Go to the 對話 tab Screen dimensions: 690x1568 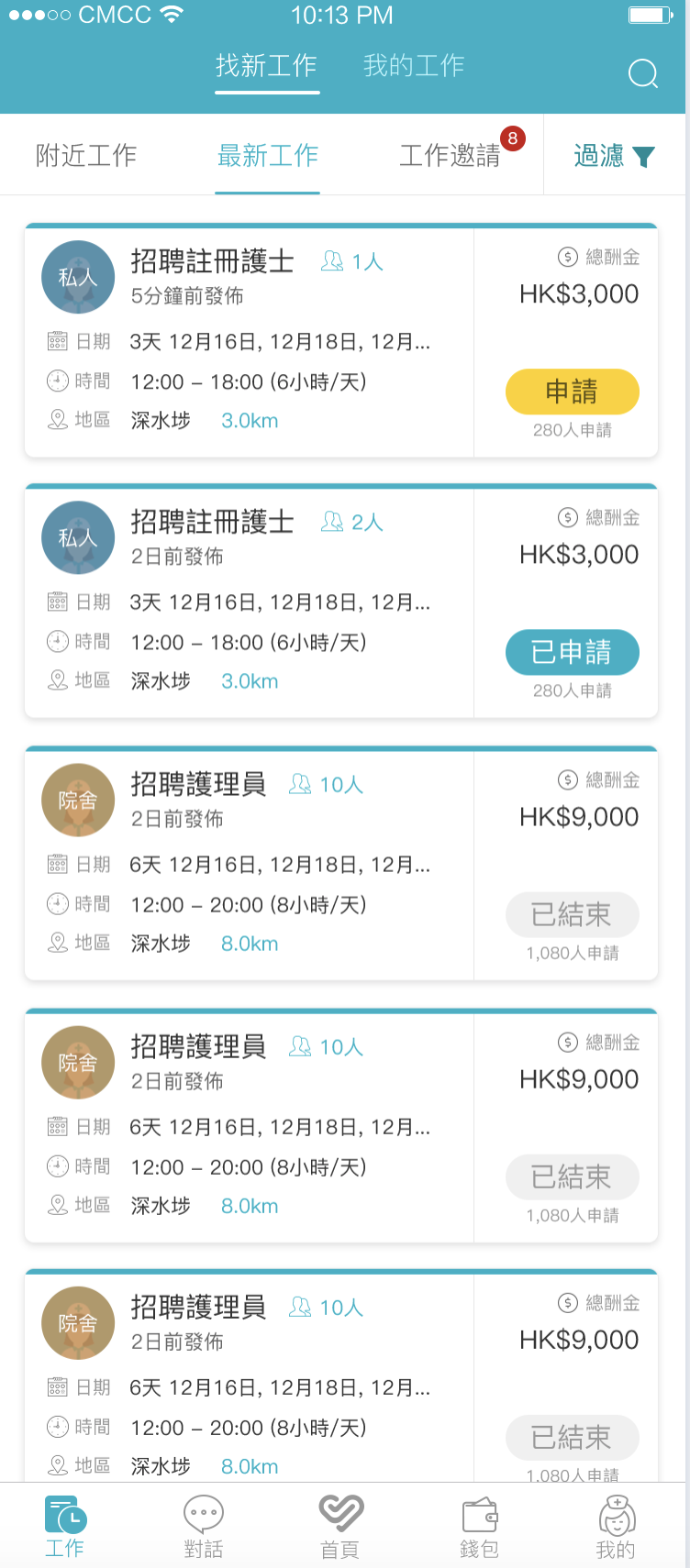[204, 1527]
